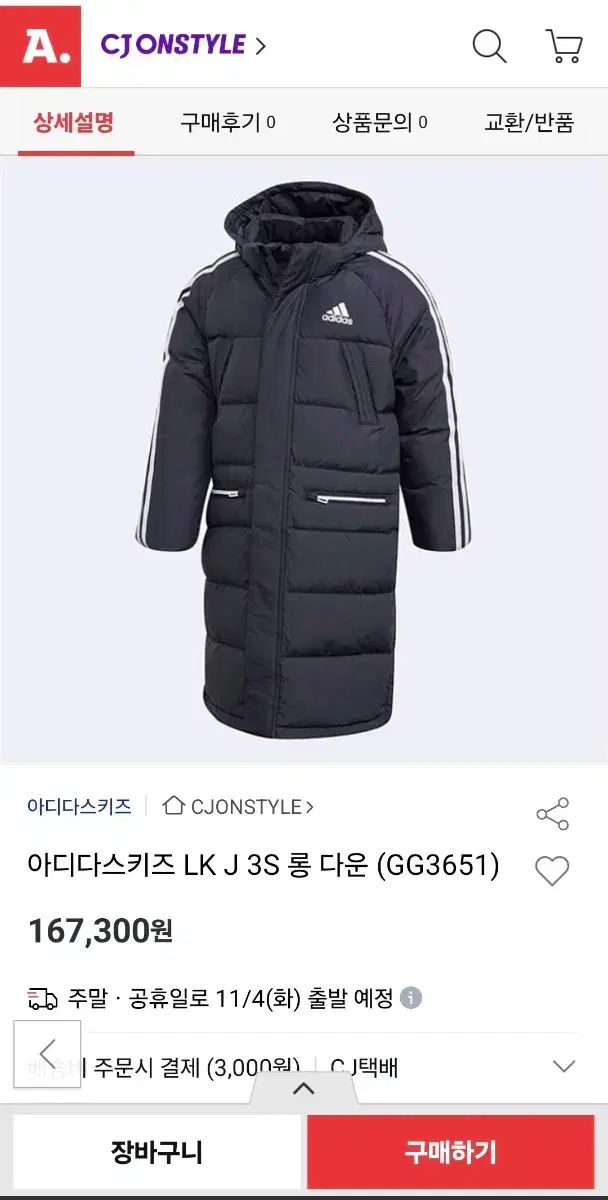
Task: Select the 상세설명 tab
Action: tap(74, 123)
